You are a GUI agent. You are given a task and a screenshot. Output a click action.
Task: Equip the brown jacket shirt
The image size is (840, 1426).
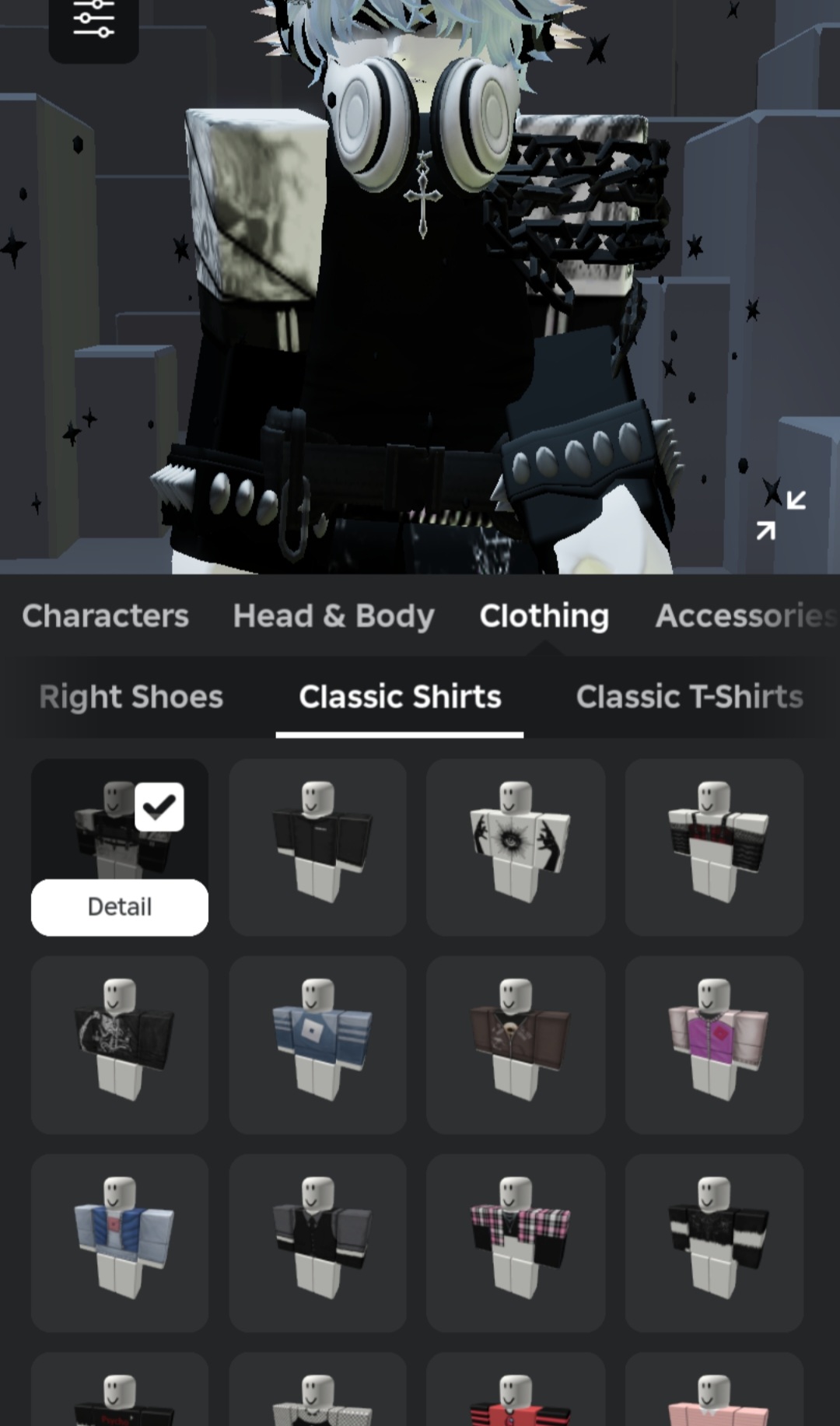516,1045
